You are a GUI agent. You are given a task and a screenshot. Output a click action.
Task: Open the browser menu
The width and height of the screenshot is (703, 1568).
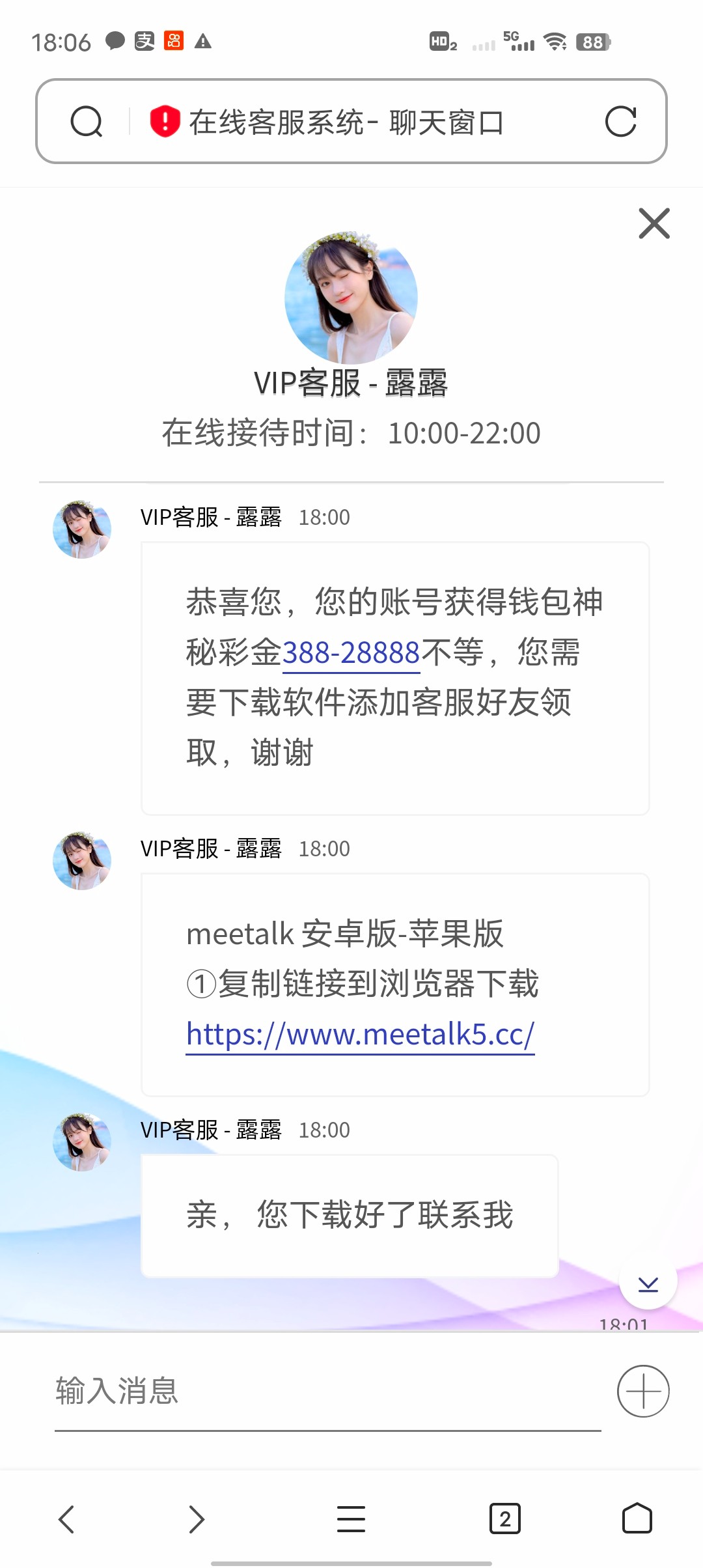point(351,1519)
